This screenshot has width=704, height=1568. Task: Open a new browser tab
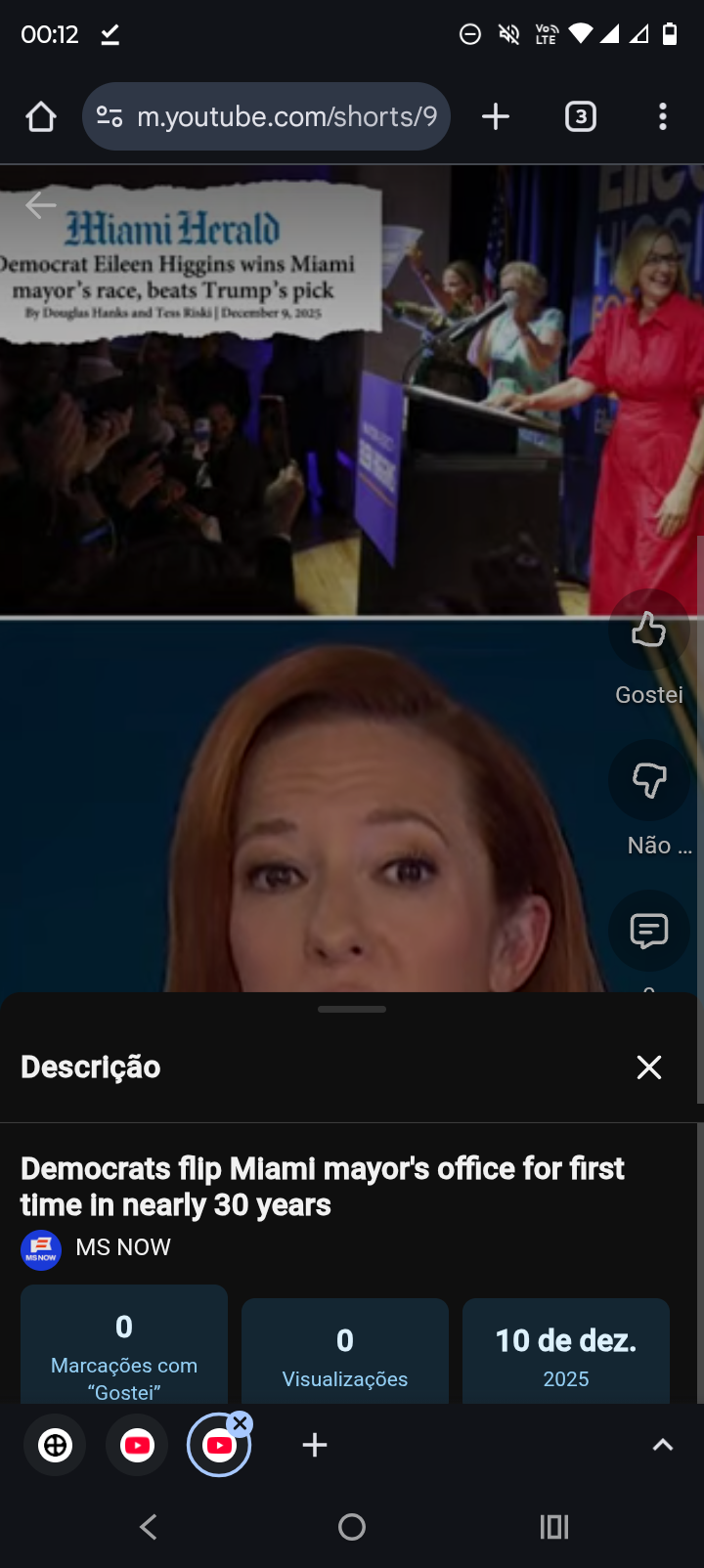pyautogui.click(x=496, y=117)
